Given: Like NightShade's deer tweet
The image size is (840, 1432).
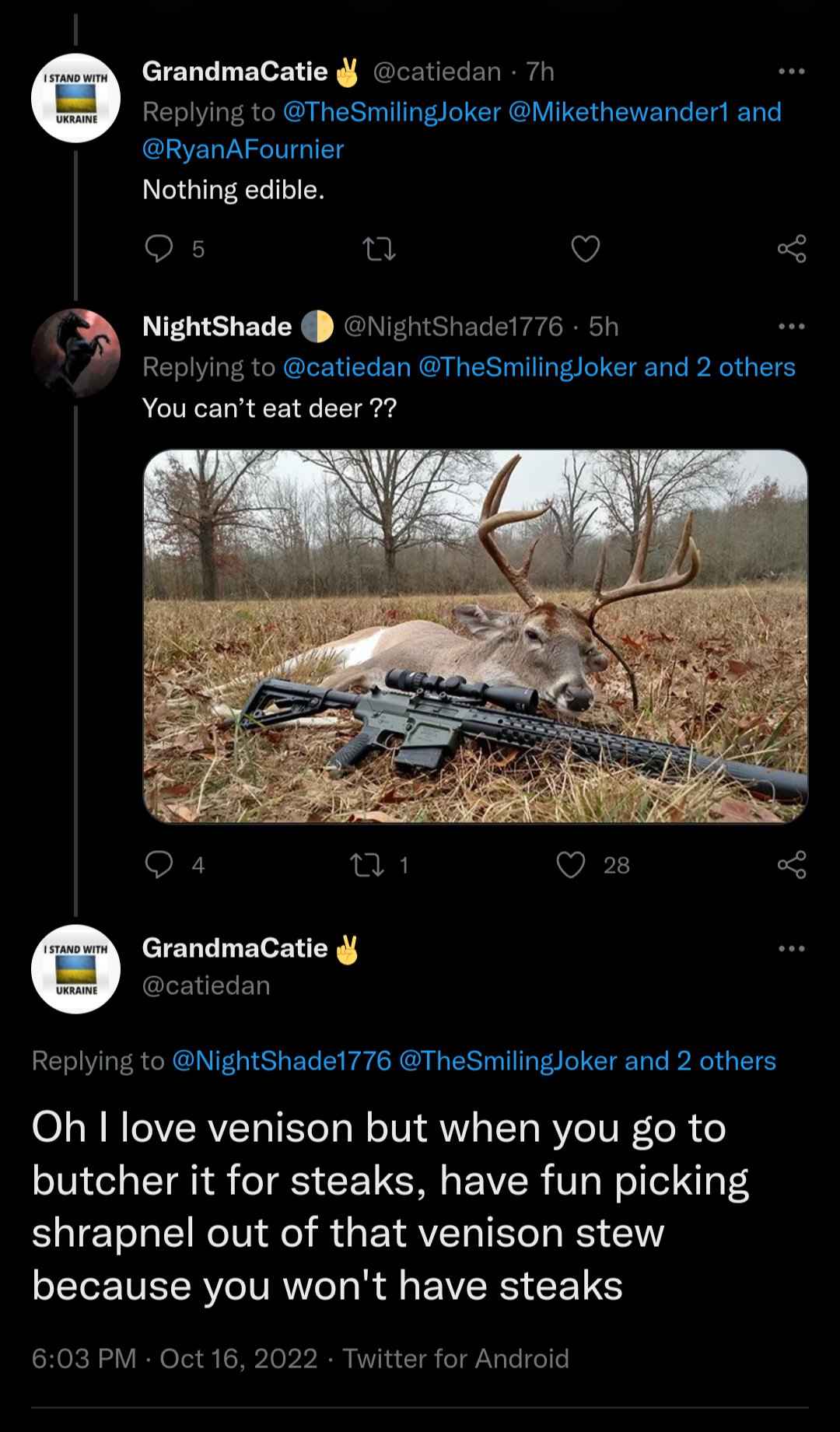Looking at the screenshot, I should point(571,864).
